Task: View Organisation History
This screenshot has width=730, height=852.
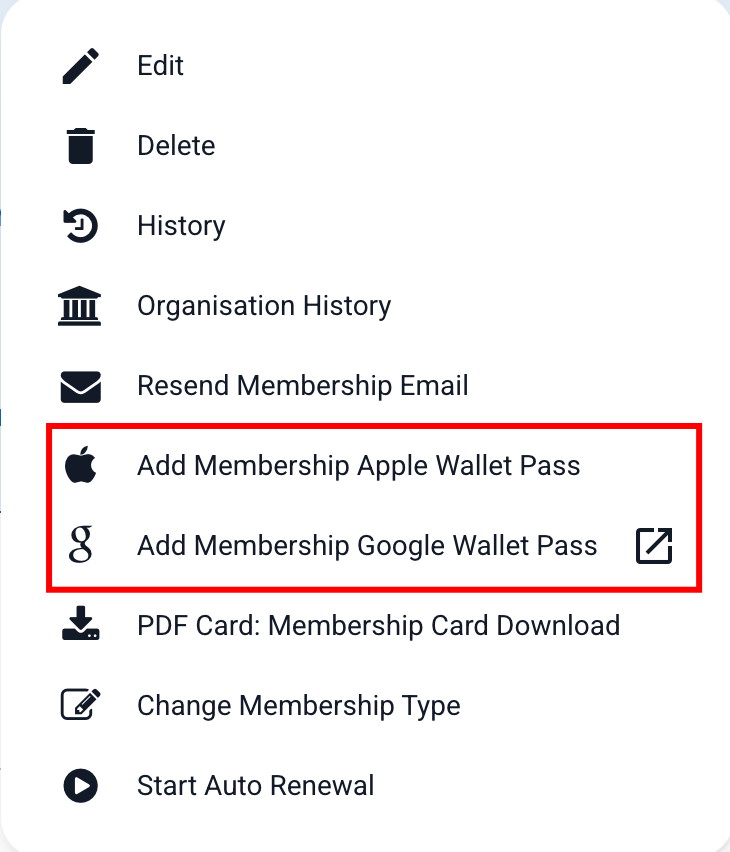Action: (264, 306)
